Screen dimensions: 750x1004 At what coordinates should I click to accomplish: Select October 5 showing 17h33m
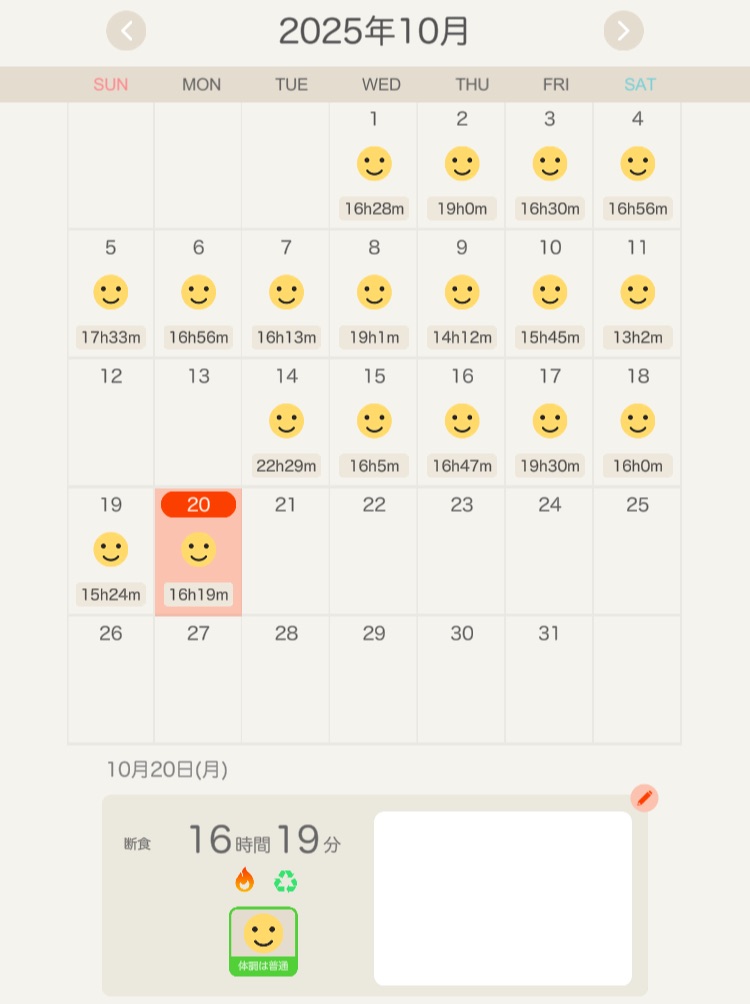click(111, 294)
